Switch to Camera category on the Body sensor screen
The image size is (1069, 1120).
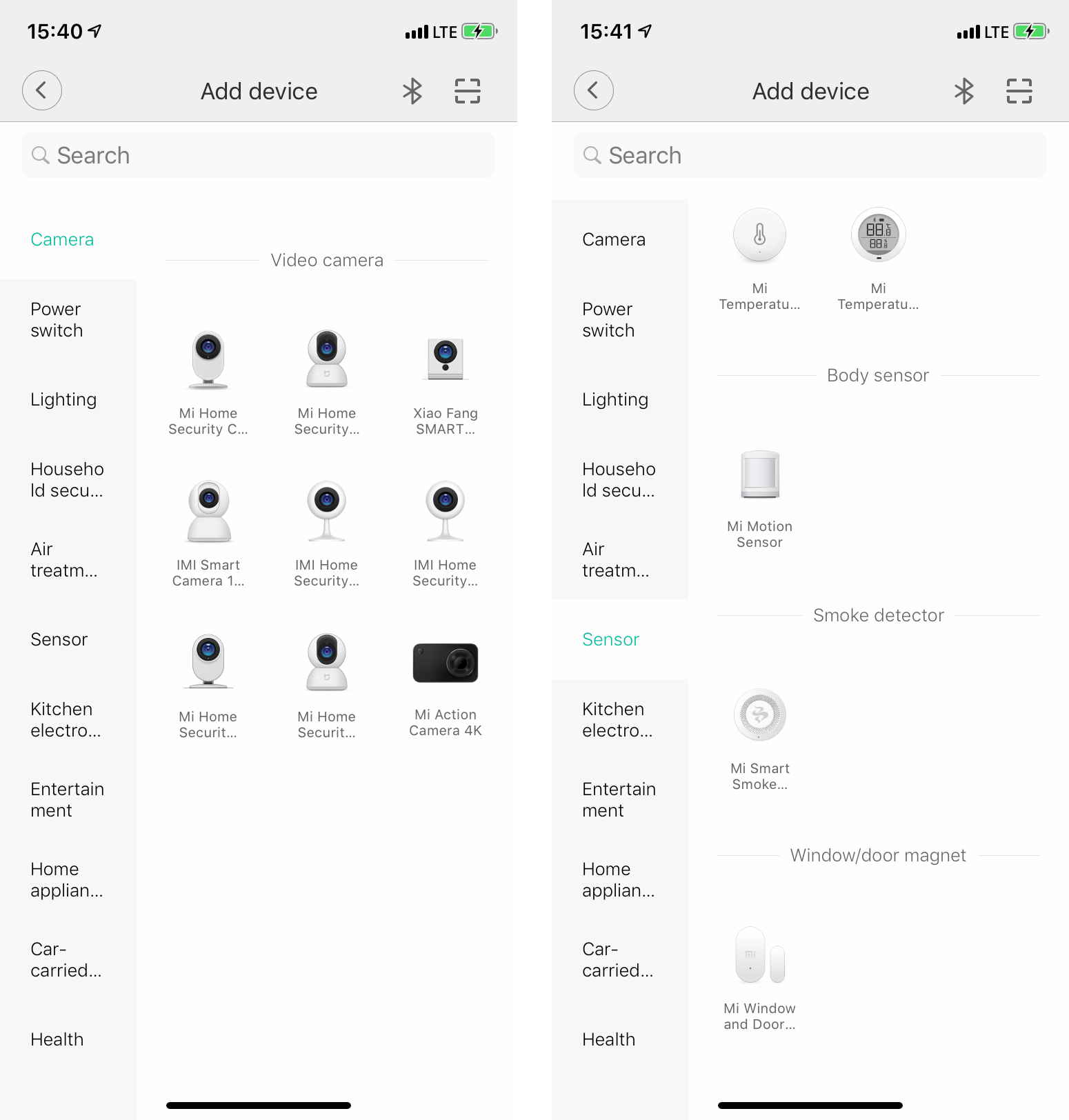coord(613,239)
